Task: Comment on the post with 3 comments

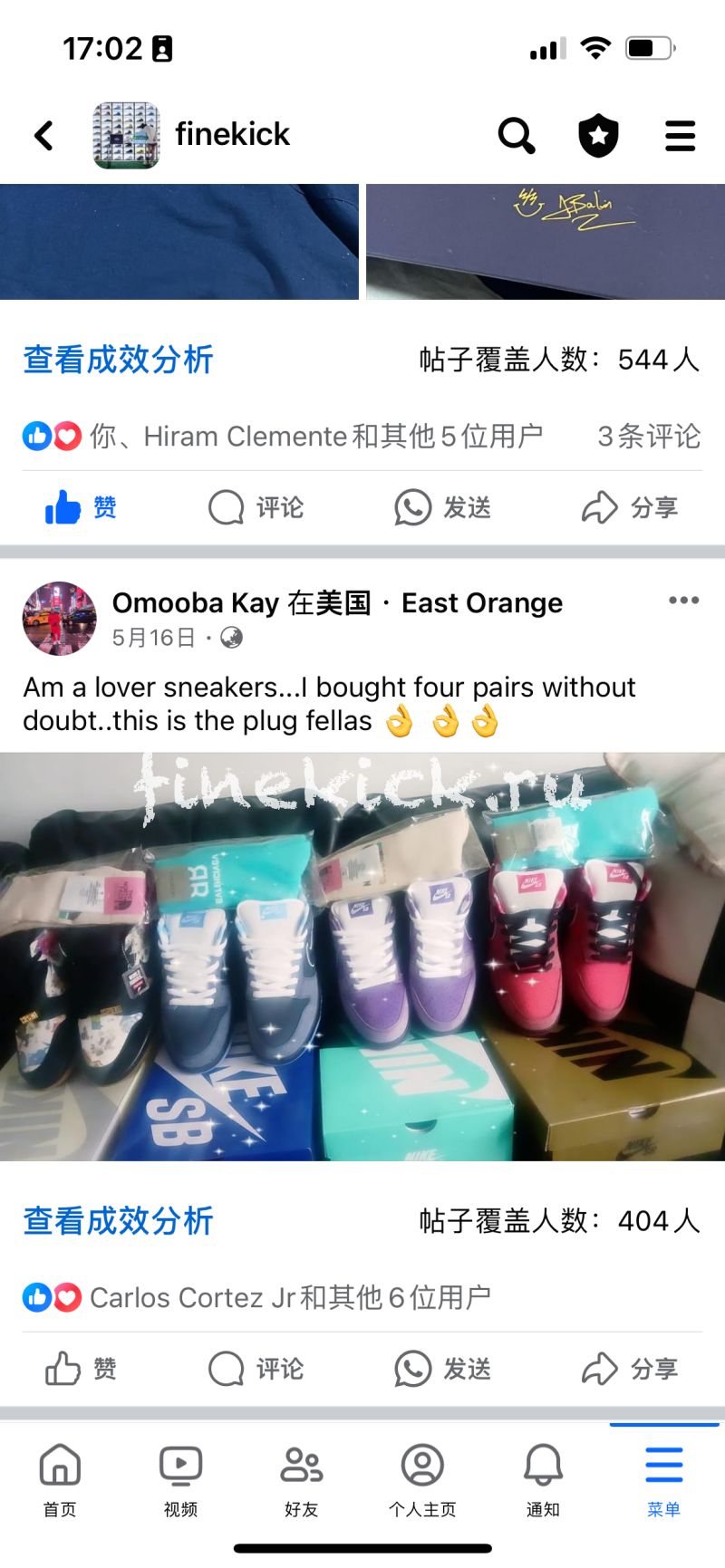Action: tap(256, 507)
